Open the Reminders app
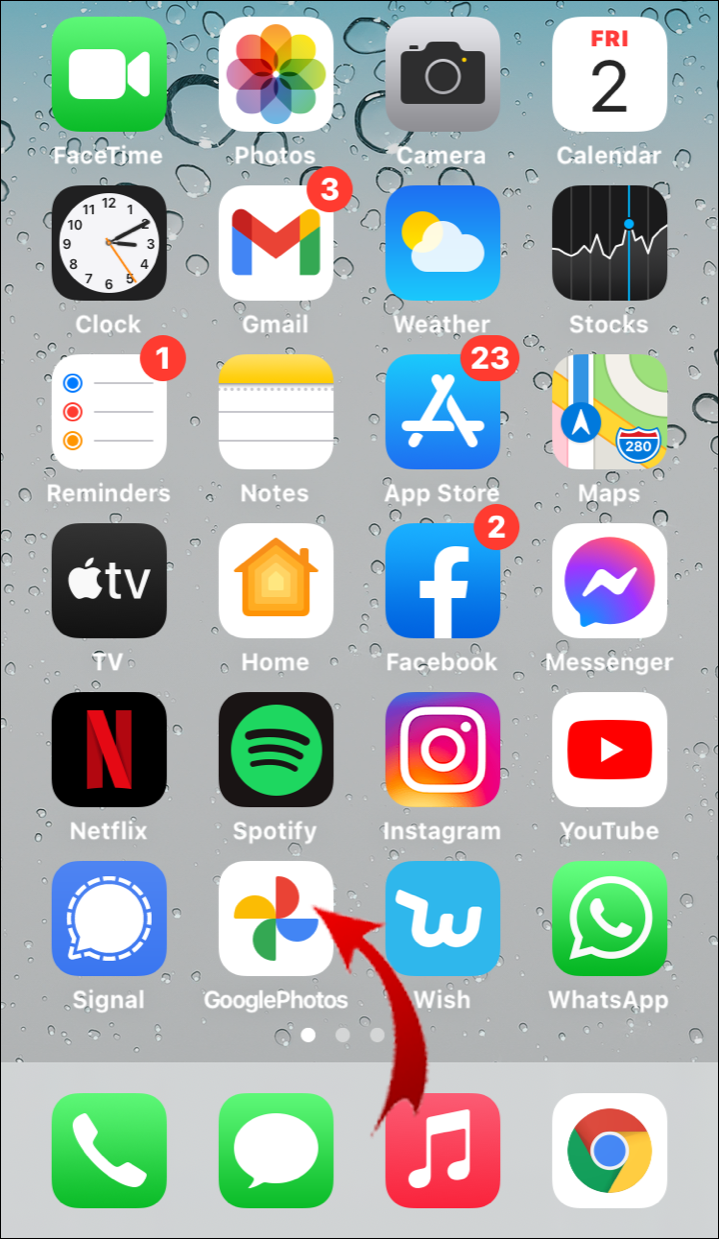The height and width of the screenshot is (1239, 719). (x=109, y=412)
